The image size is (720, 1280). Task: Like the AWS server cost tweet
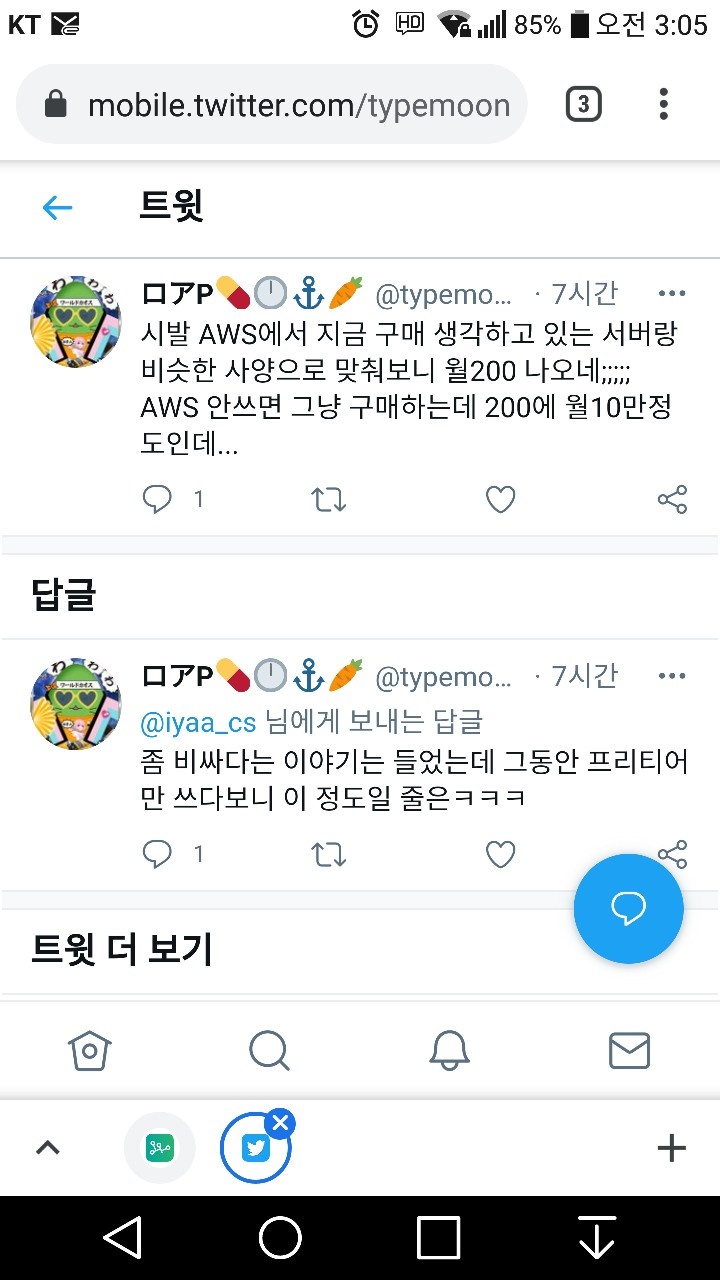pyautogui.click(x=500, y=499)
